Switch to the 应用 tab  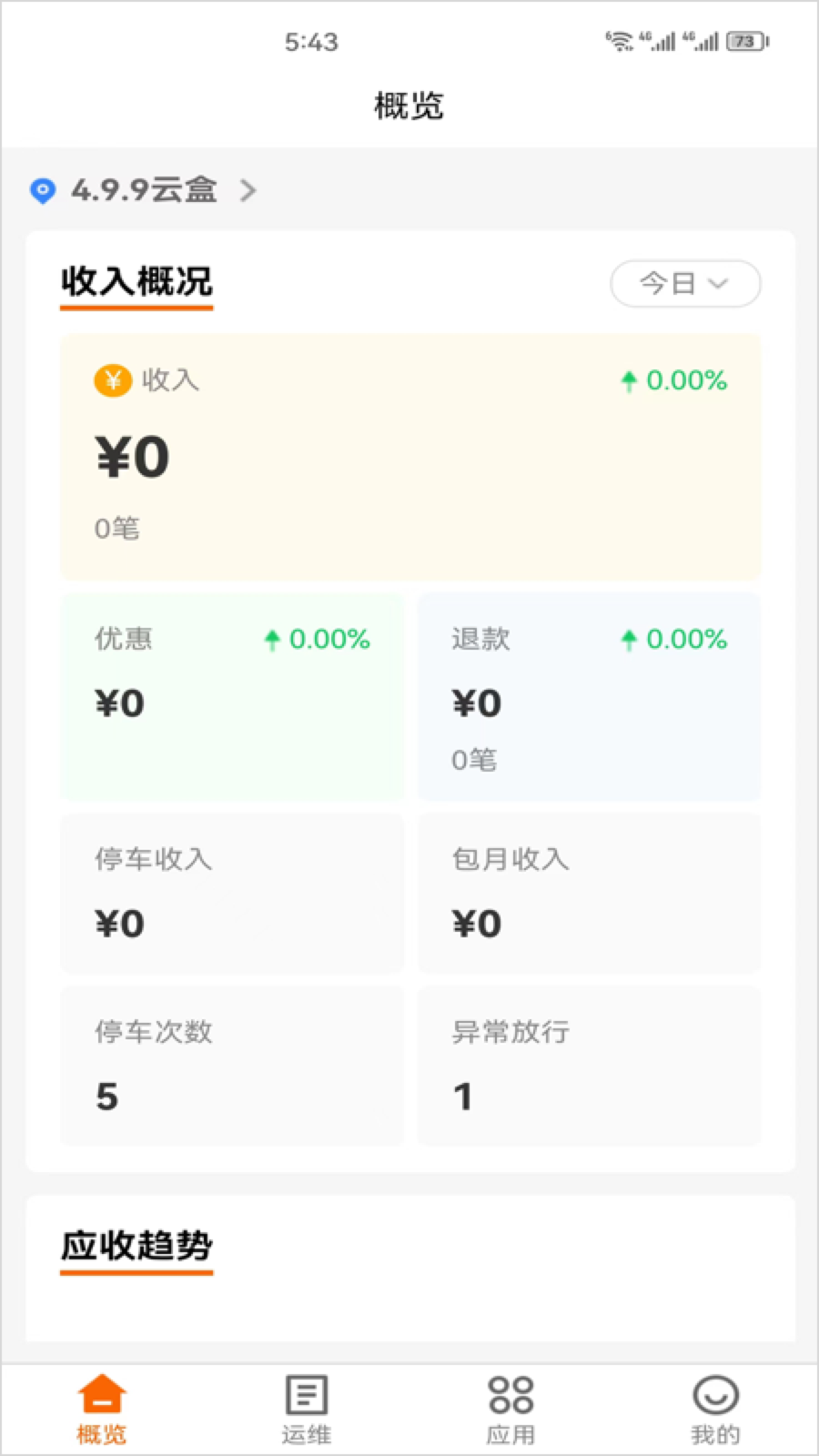point(511,1410)
